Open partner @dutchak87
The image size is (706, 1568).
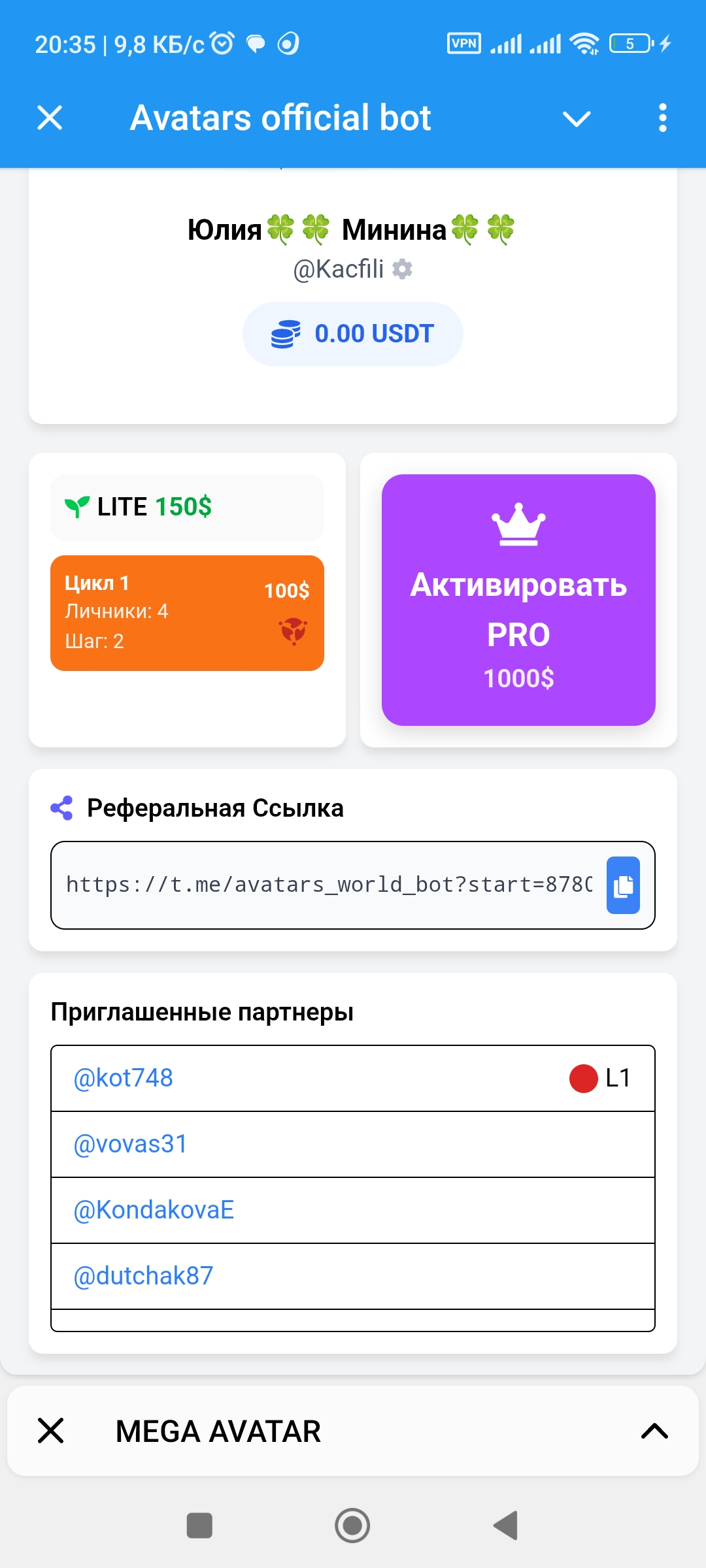coord(144,1276)
